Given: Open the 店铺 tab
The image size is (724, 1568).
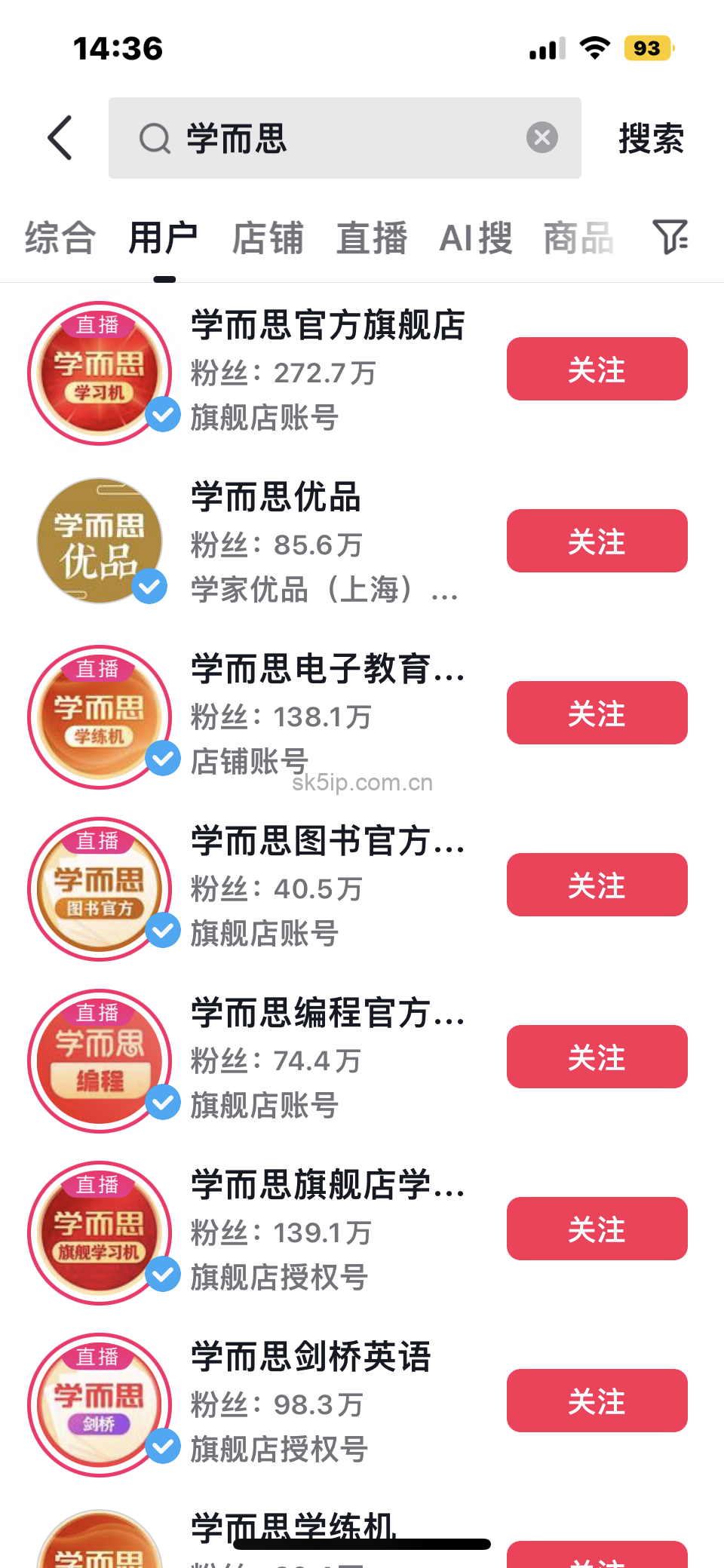Looking at the screenshot, I should [x=267, y=238].
